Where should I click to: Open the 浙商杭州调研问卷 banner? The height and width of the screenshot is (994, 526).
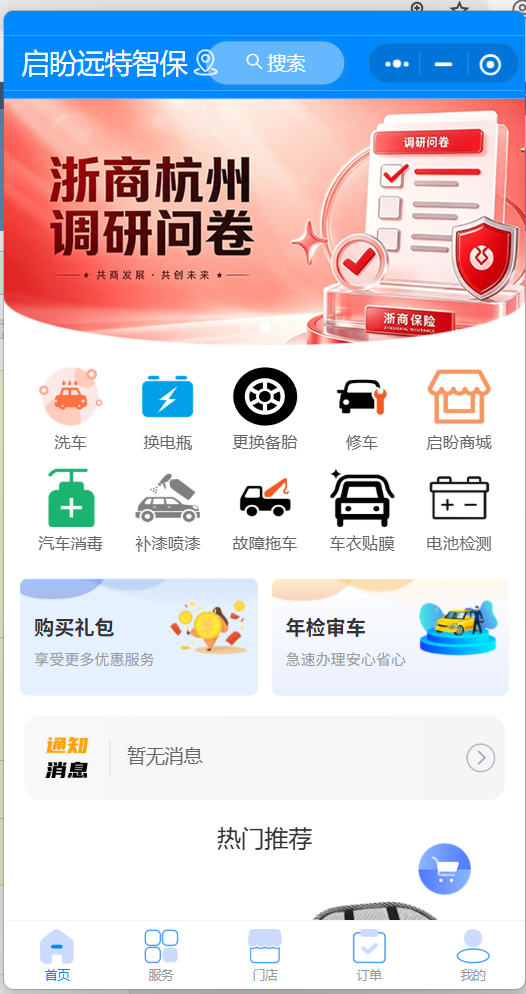(x=264, y=221)
